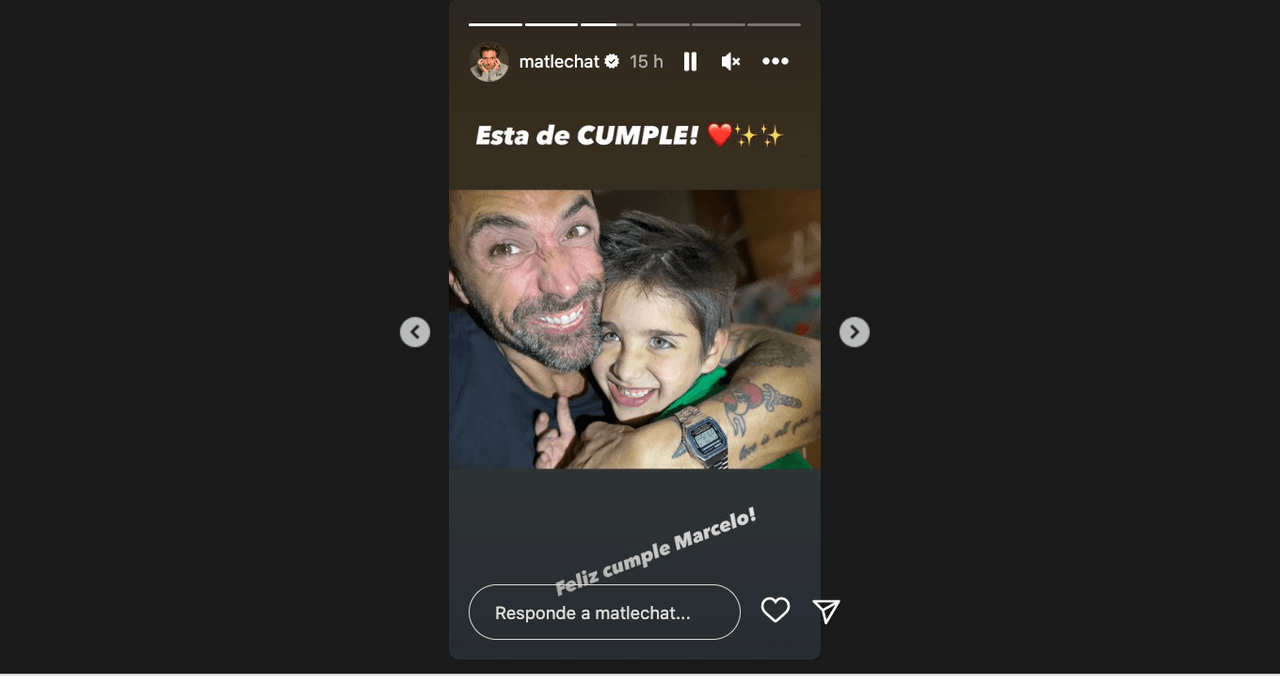Skip to the next story

[854, 332]
